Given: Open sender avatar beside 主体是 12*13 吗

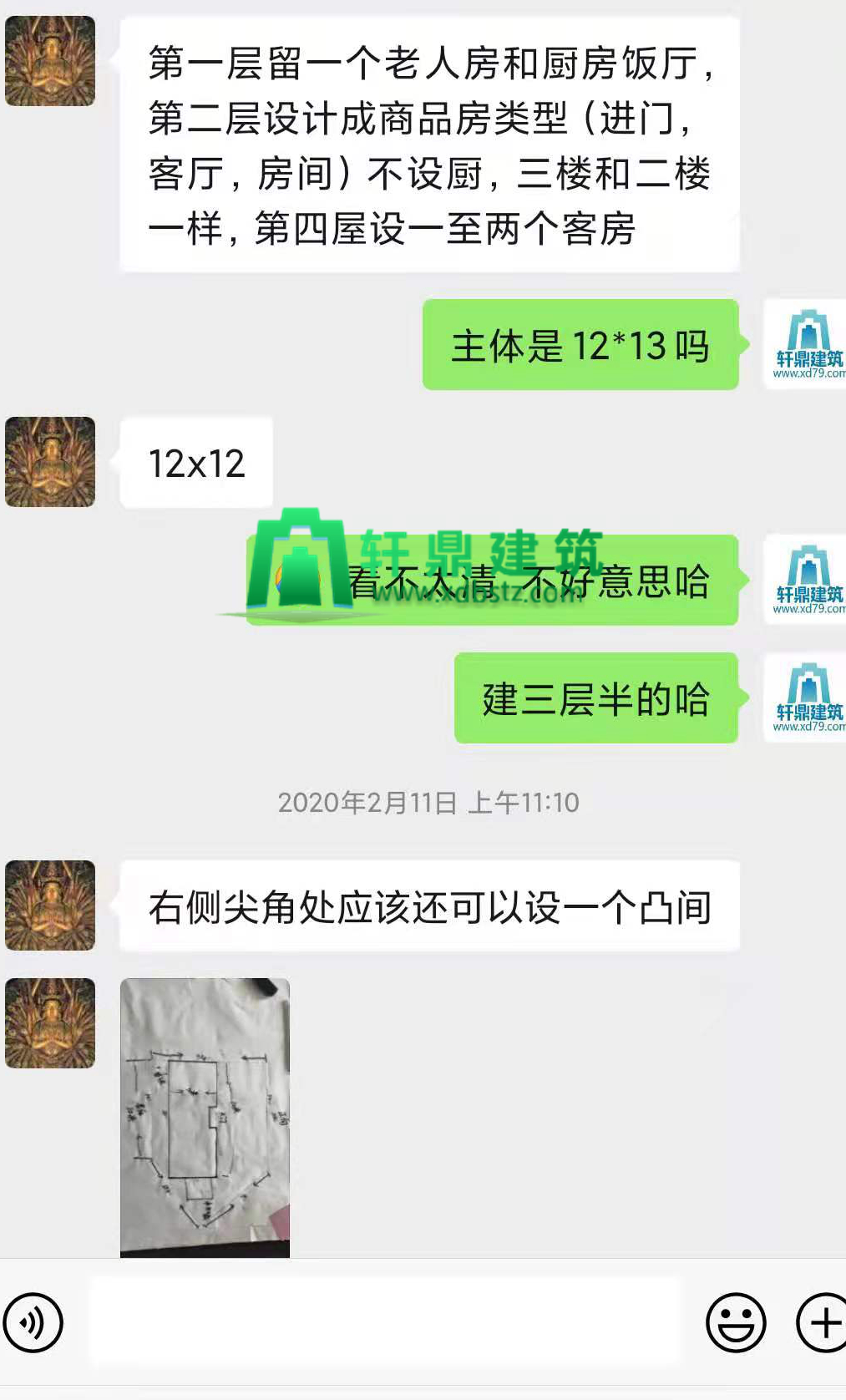Looking at the screenshot, I should (x=805, y=345).
